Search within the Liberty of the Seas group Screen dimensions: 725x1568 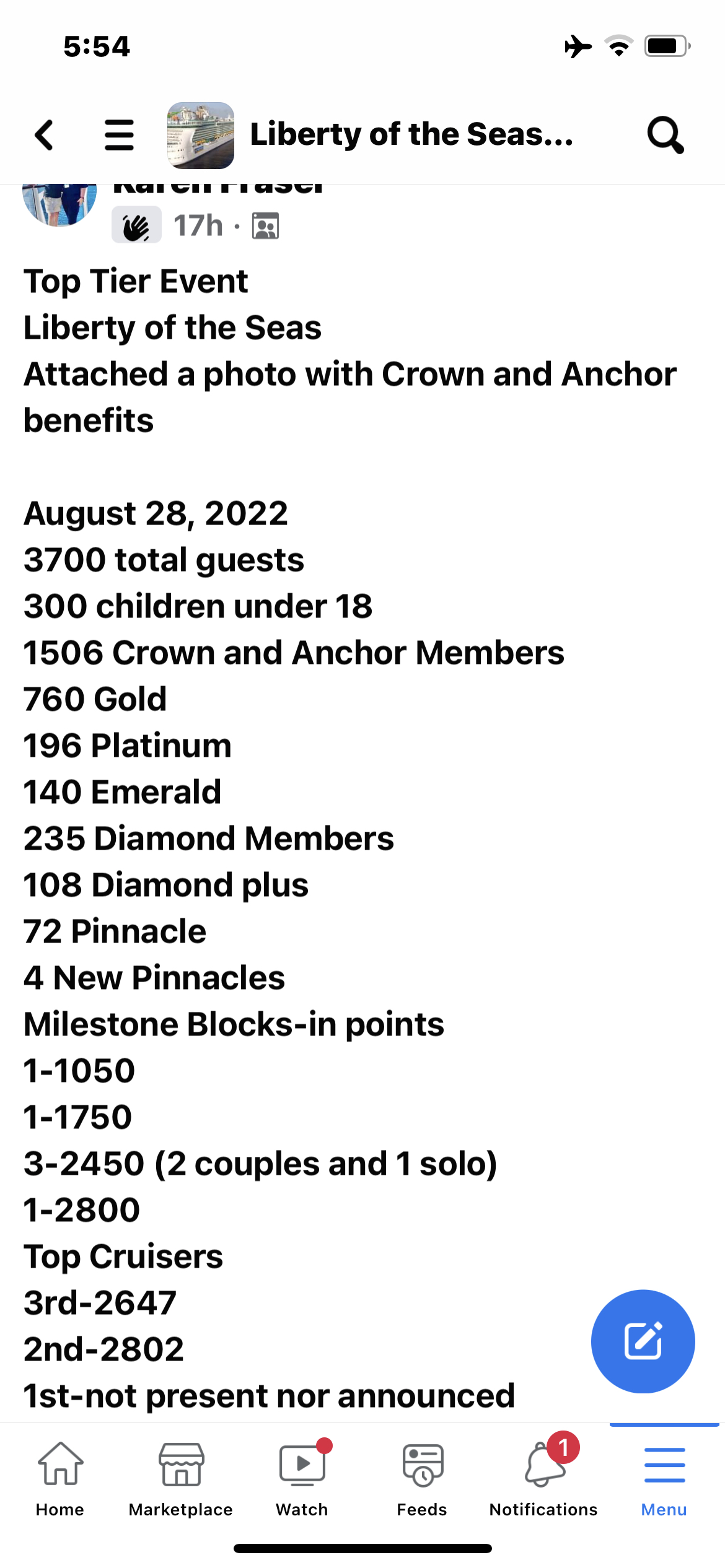[666, 135]
